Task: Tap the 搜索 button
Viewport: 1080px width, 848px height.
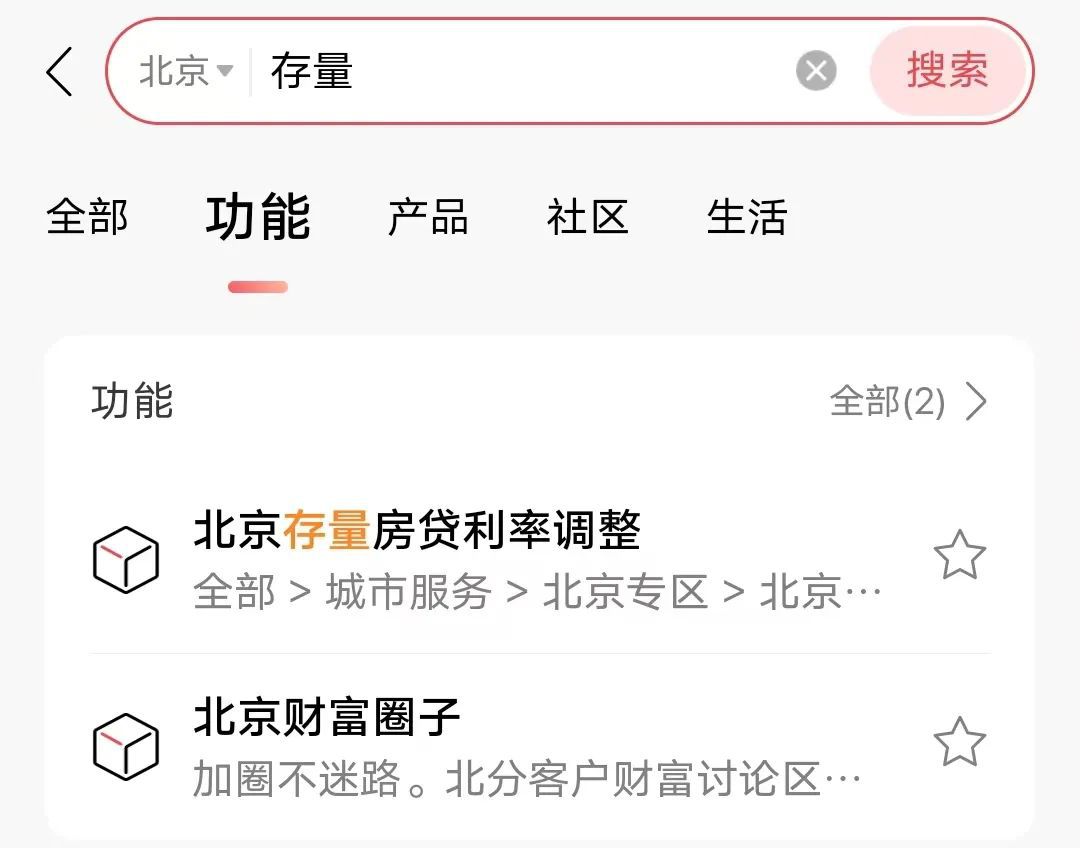Action: [947, 72]
